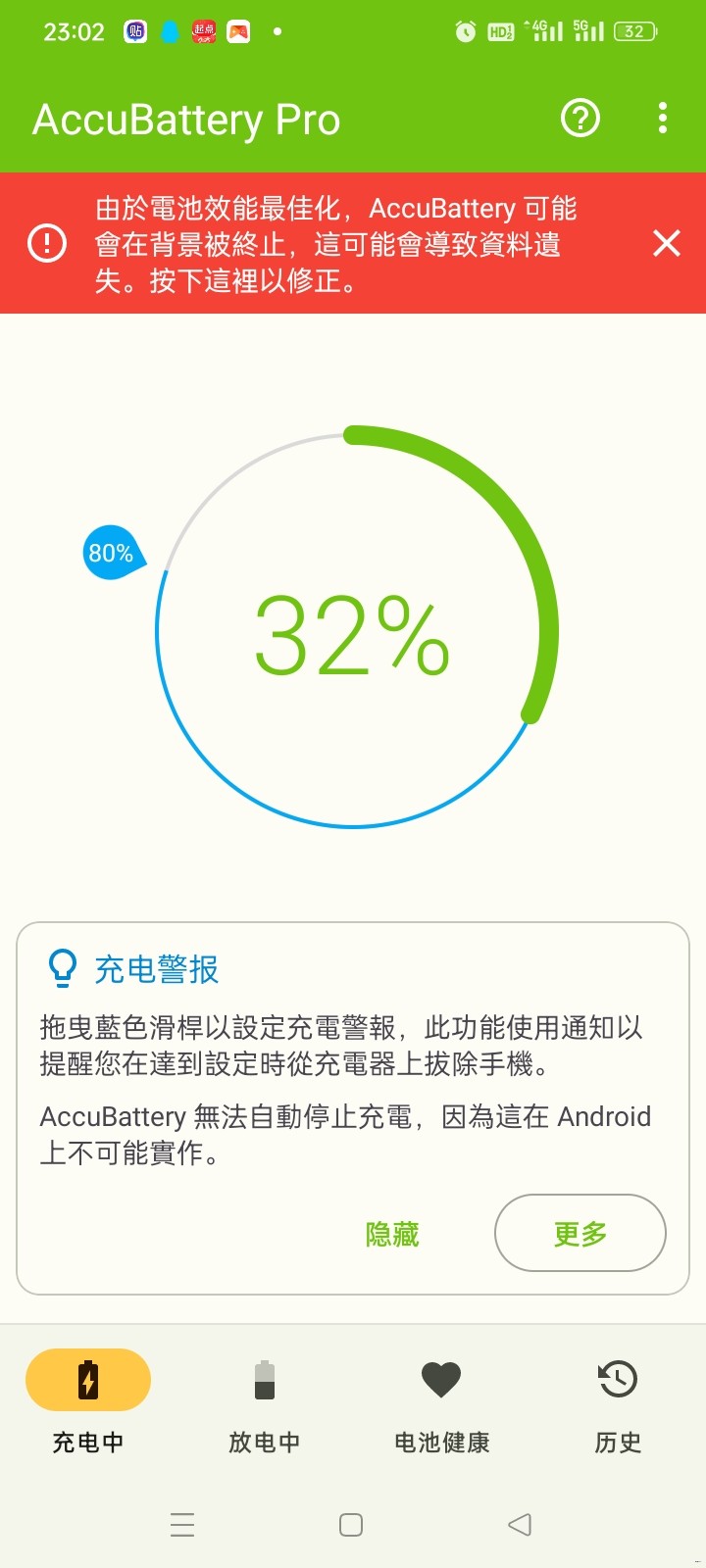Open the 电池健康 tab
Viewport: 706px width, 1568px height.
[x=441, y=1399]
